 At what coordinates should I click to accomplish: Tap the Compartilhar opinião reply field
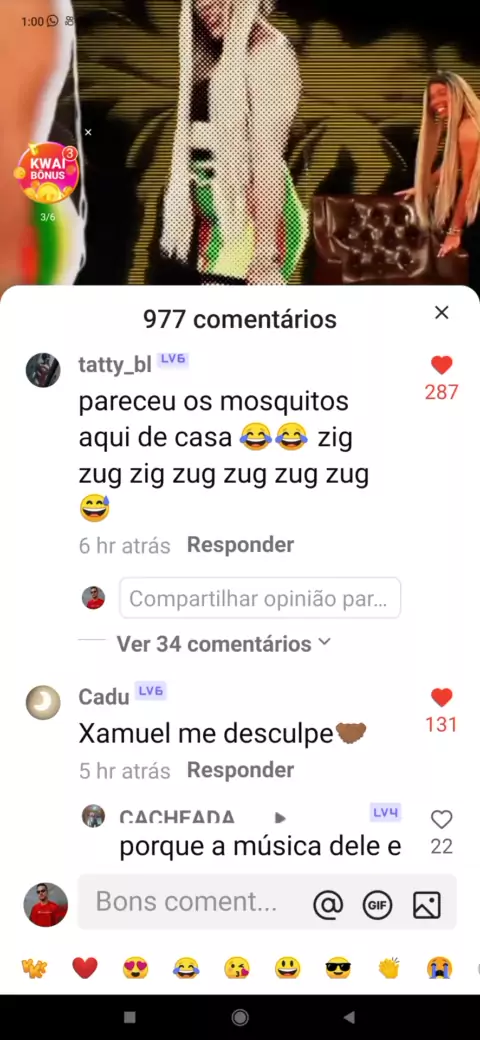pos(260,598)
